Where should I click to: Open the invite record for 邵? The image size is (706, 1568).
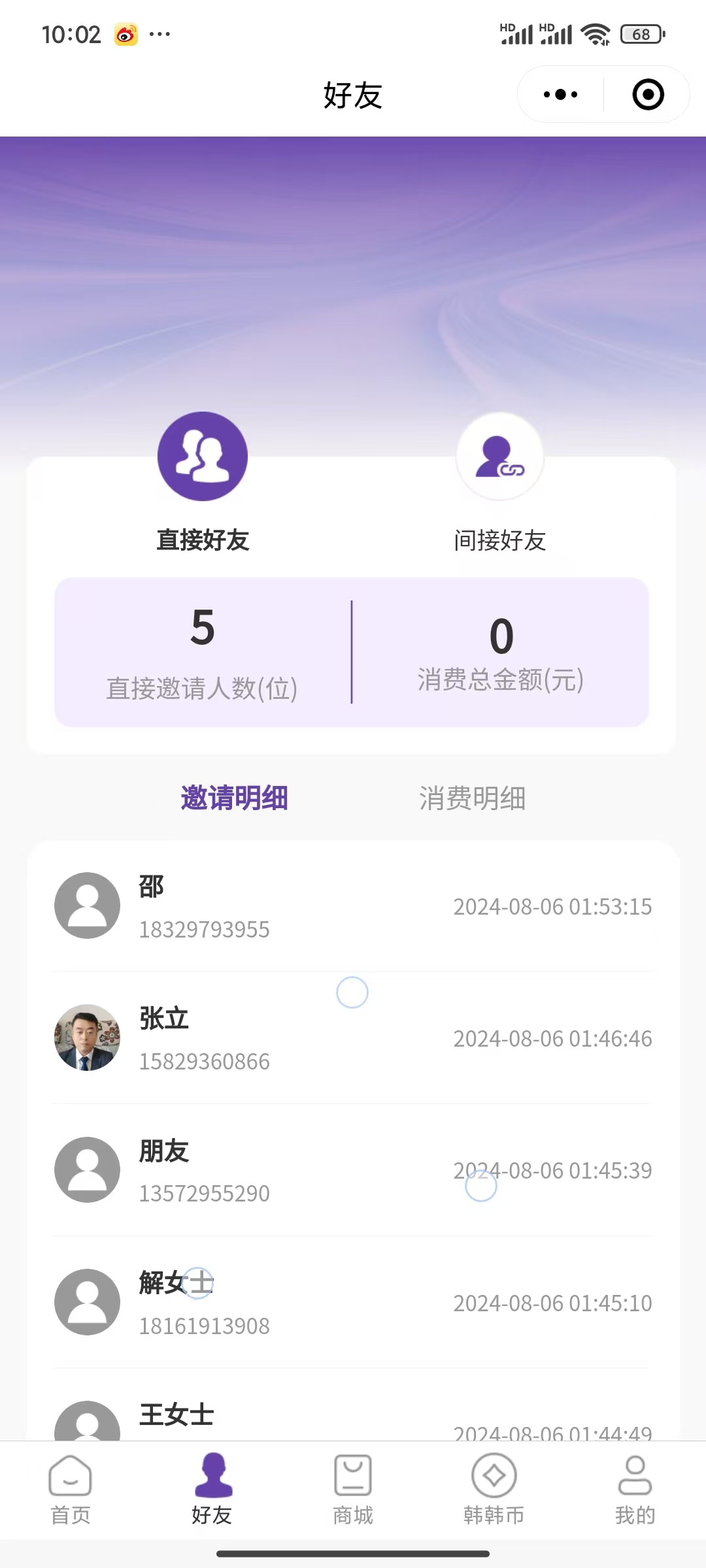click(x=353, y=906)
